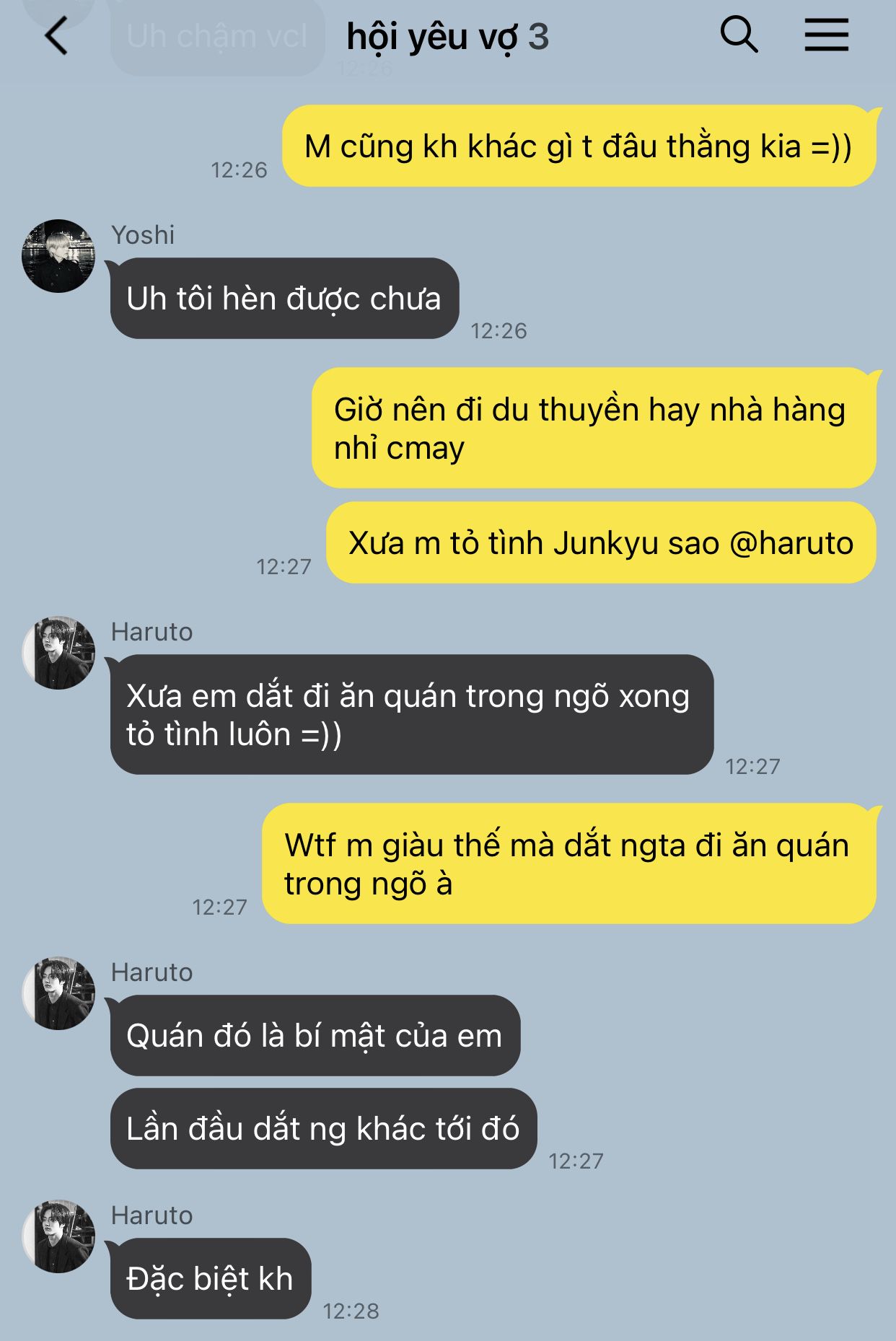Open Haruto's avatar beside "Xưa em dắt đi ăn"

click(58, 652)
